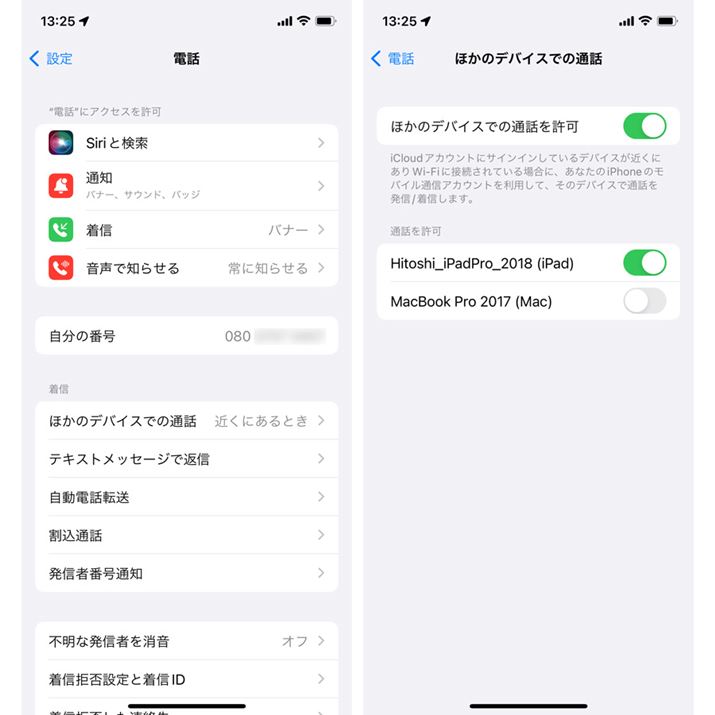
Task: Open 発信者番号通知 settings
Action: (186, 573)
